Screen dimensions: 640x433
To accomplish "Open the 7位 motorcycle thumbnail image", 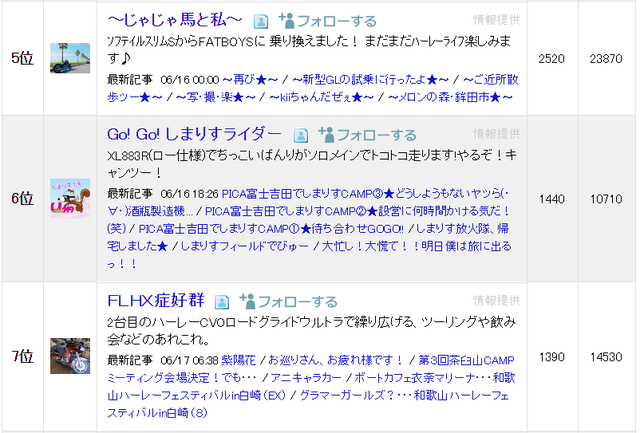I will click(x=70, y=357).
